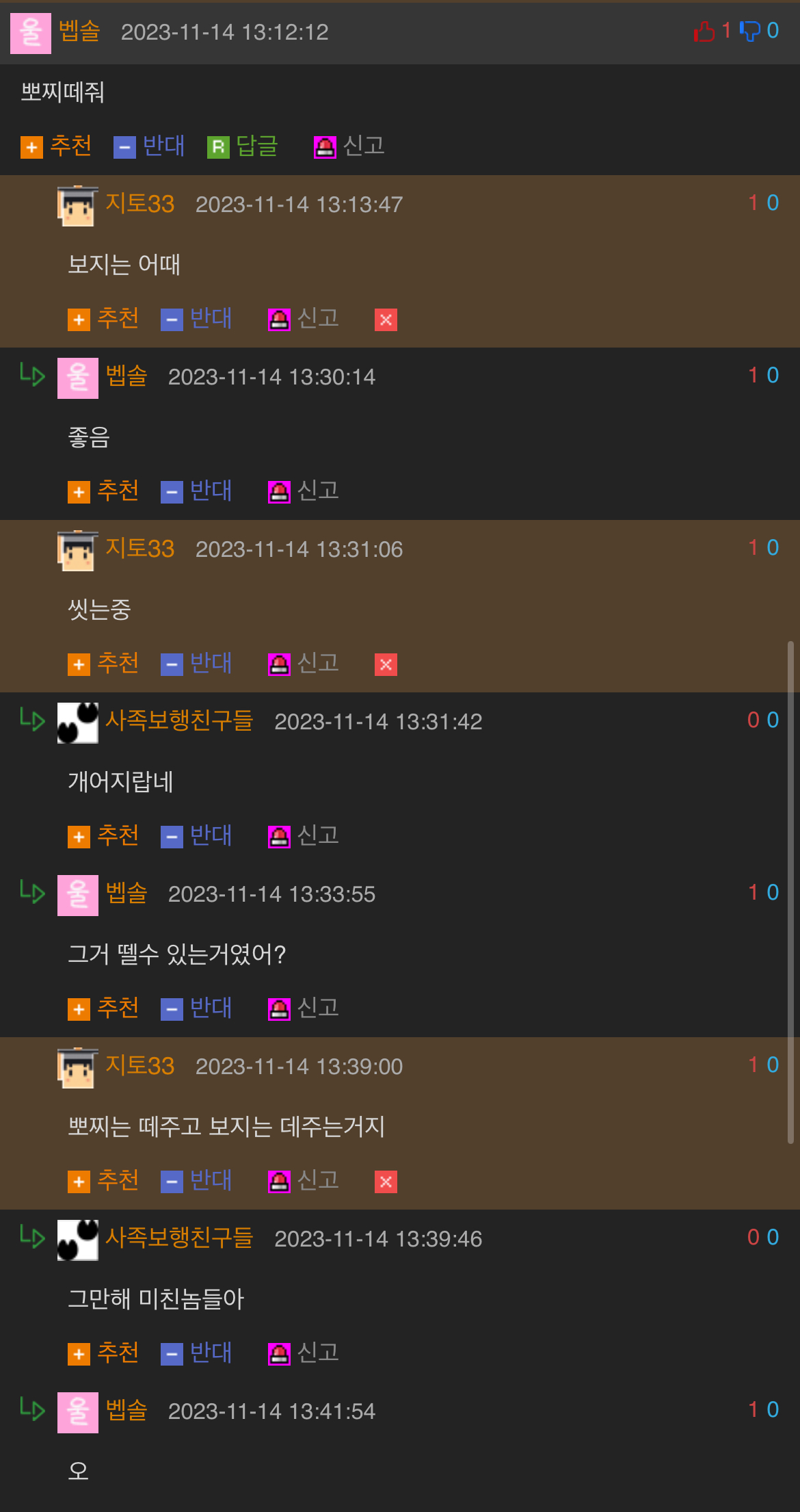Downvote (반대) the 벱솔 reply from 13:30:14
Screen dimensions: 800x1512
[x=197, y=491]
